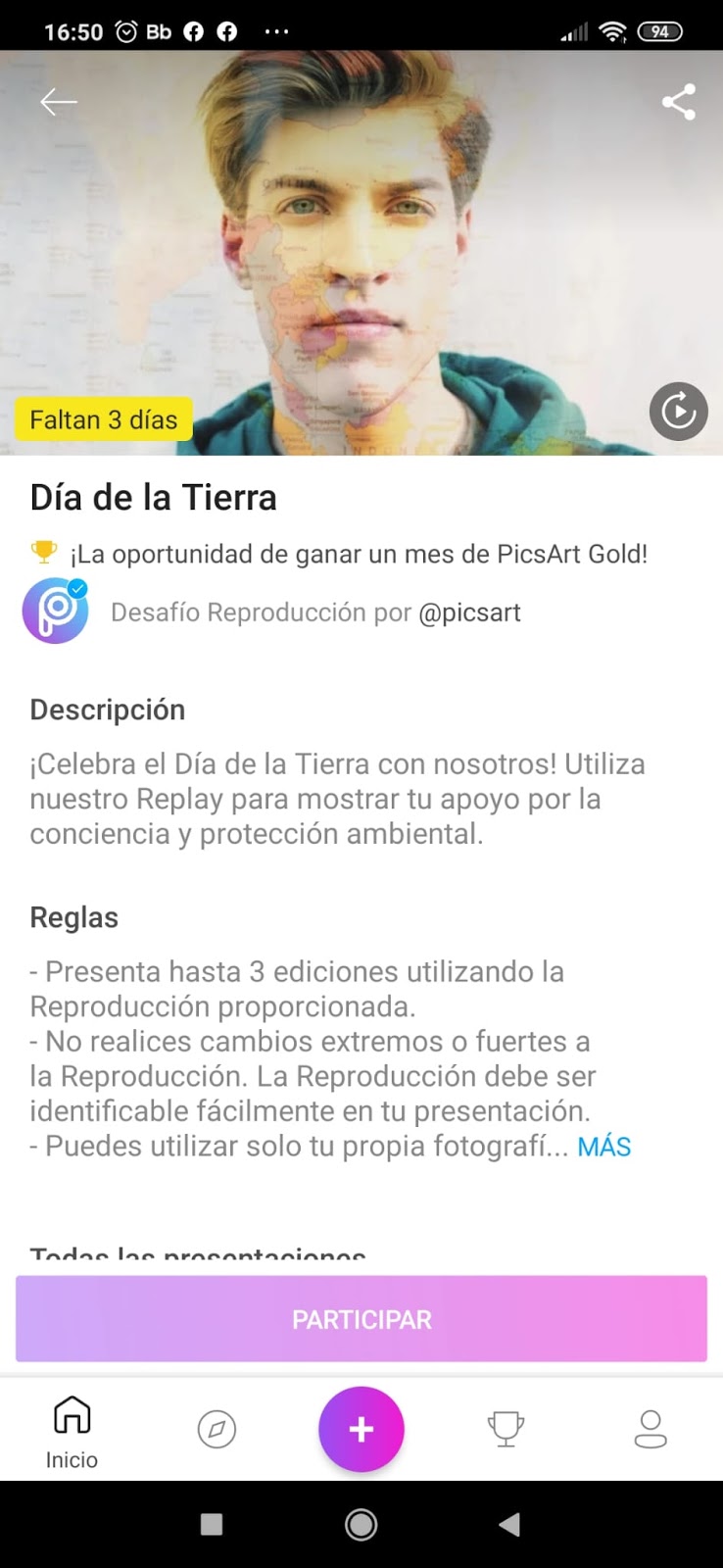Switch to the Inicio tab
This screenshot has height=1568, width=723.
click(72, 1432)
